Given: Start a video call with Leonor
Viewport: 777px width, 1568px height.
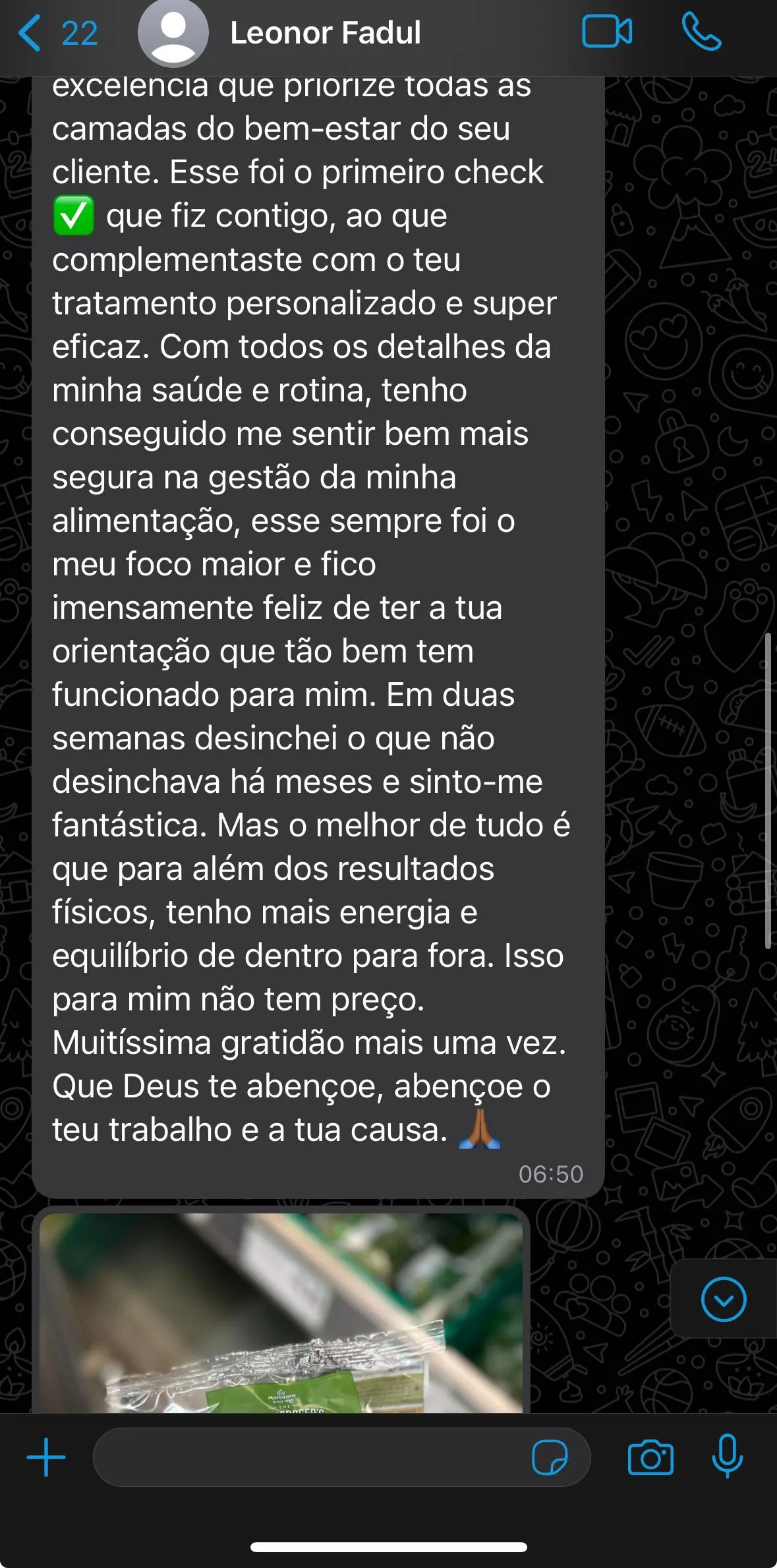Looking at the screenshot, I should (x=606, y=32).
